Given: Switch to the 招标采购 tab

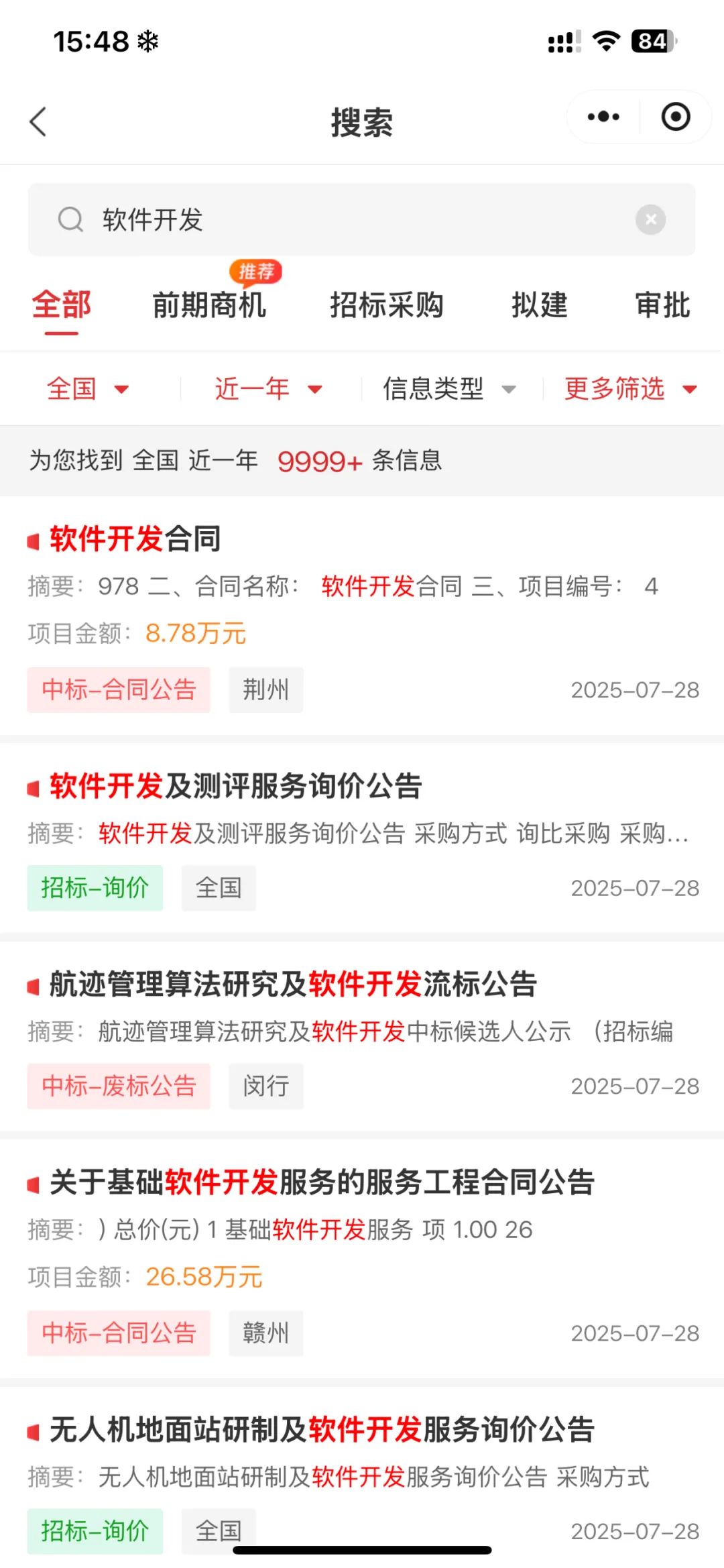Looking at the screenshot, I should (387, 305).
